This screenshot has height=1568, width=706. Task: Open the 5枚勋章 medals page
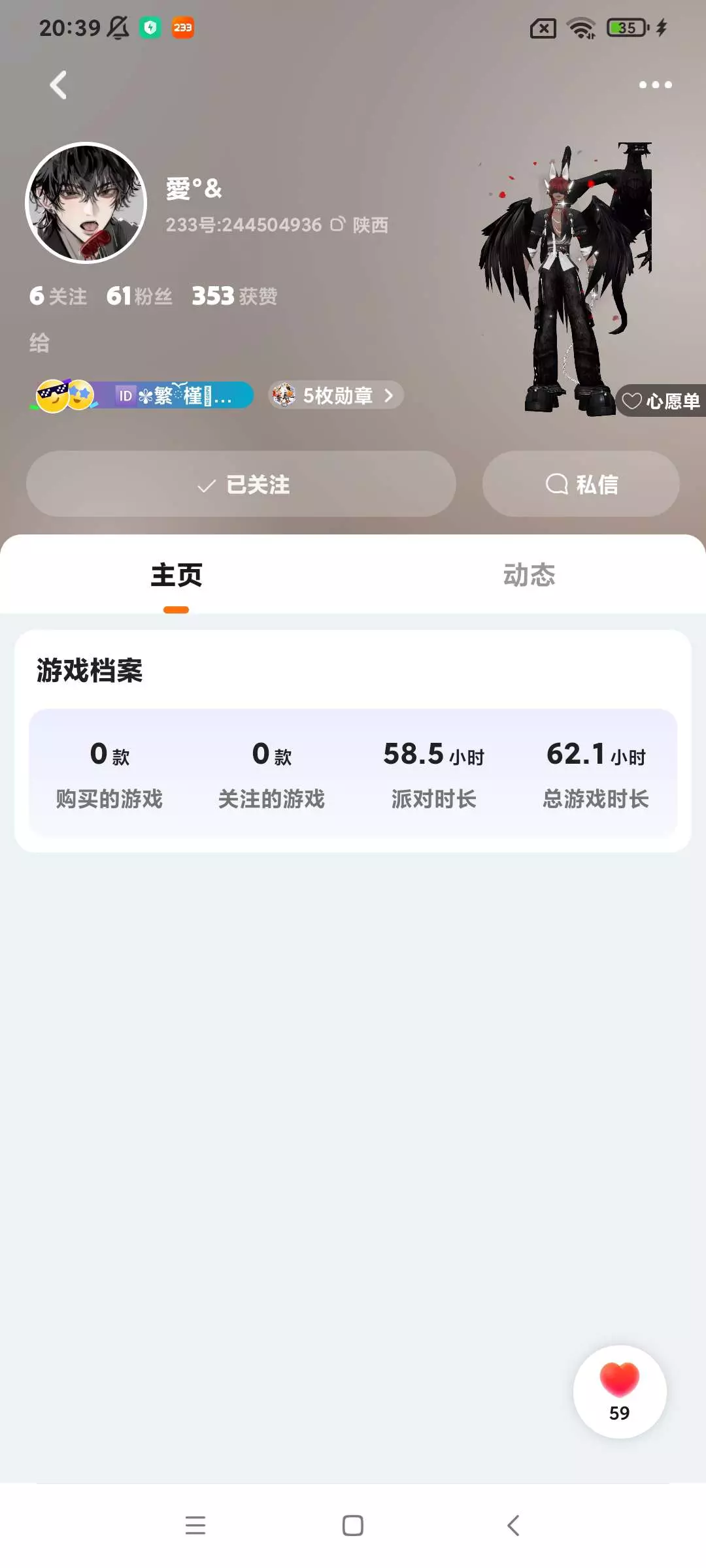(x=336, y=395)
